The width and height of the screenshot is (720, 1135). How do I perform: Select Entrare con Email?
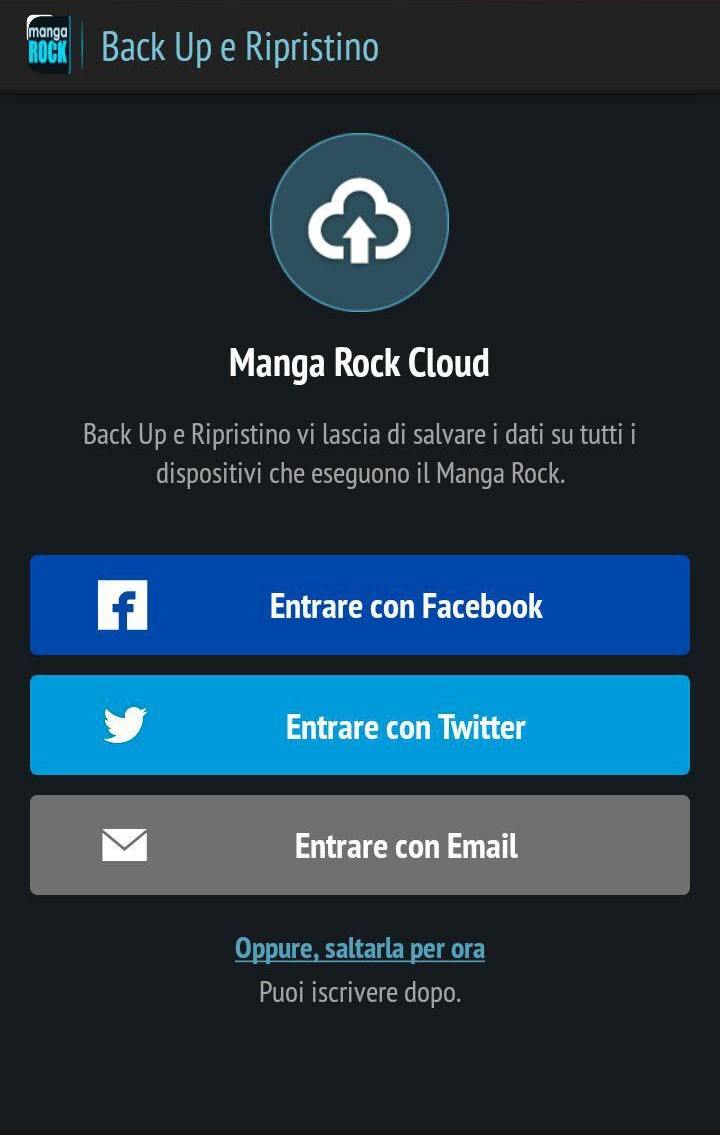[x=360, y=845]
